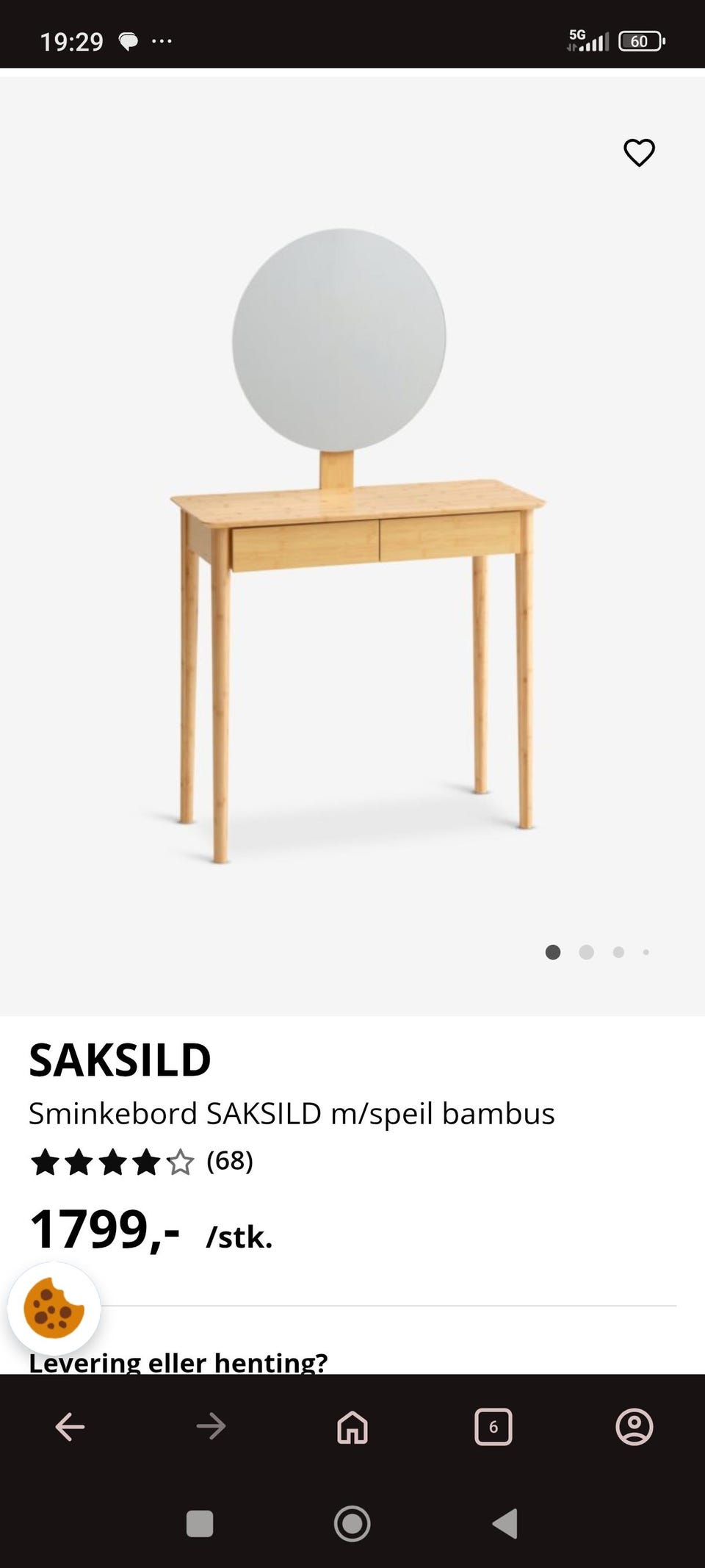
Task: Go back using the left arrow icon
Action: coord(68,1428)
